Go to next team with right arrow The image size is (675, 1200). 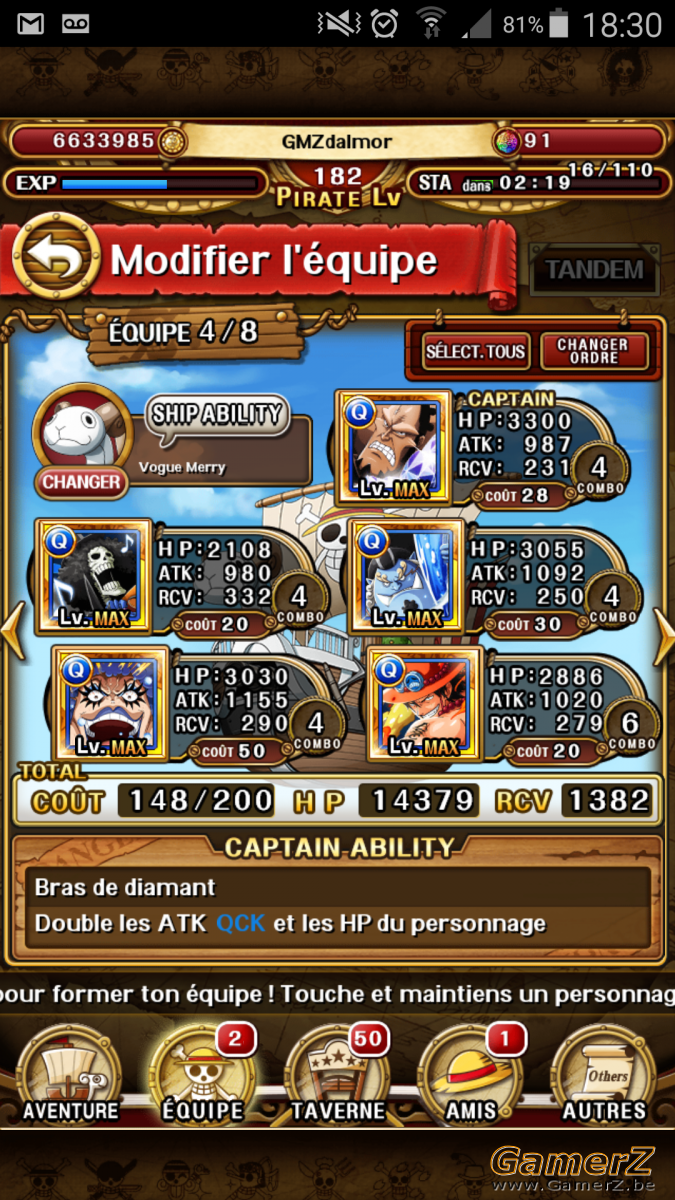[663, 636]
